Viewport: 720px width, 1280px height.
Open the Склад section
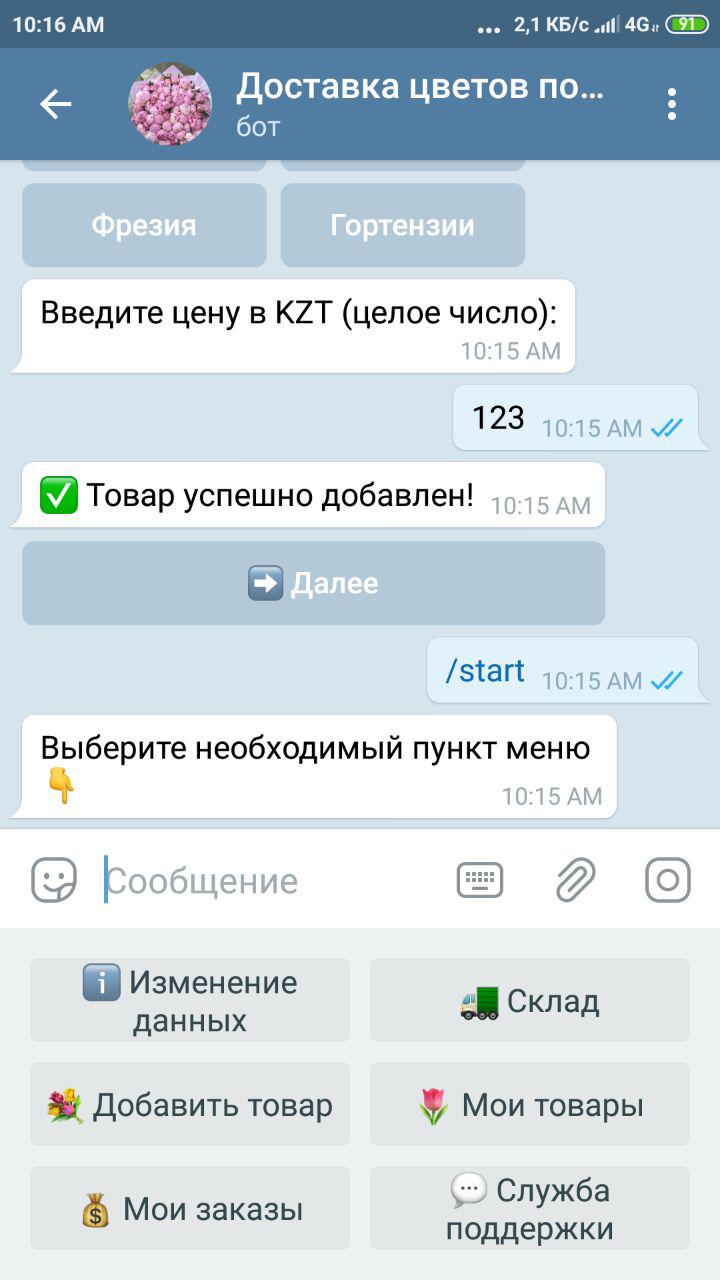click(x=530, y=1000)
